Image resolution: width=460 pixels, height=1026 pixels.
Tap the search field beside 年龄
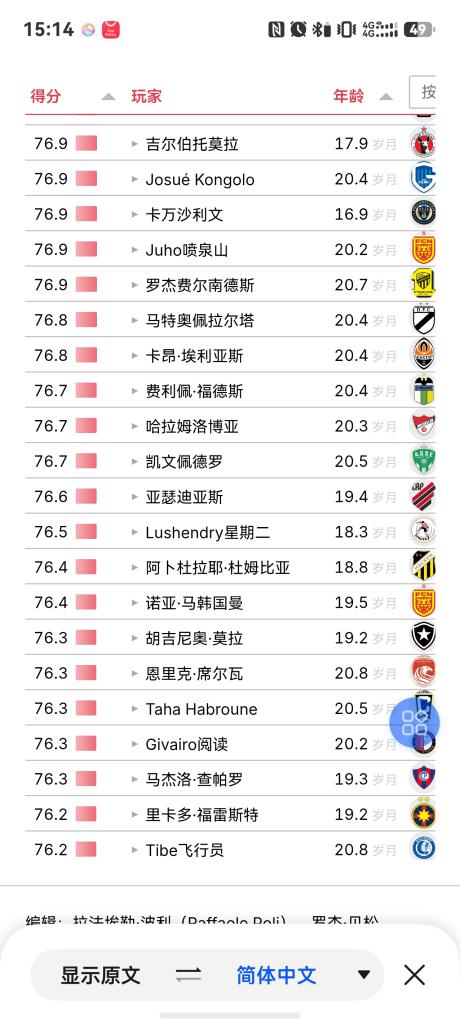423,92
